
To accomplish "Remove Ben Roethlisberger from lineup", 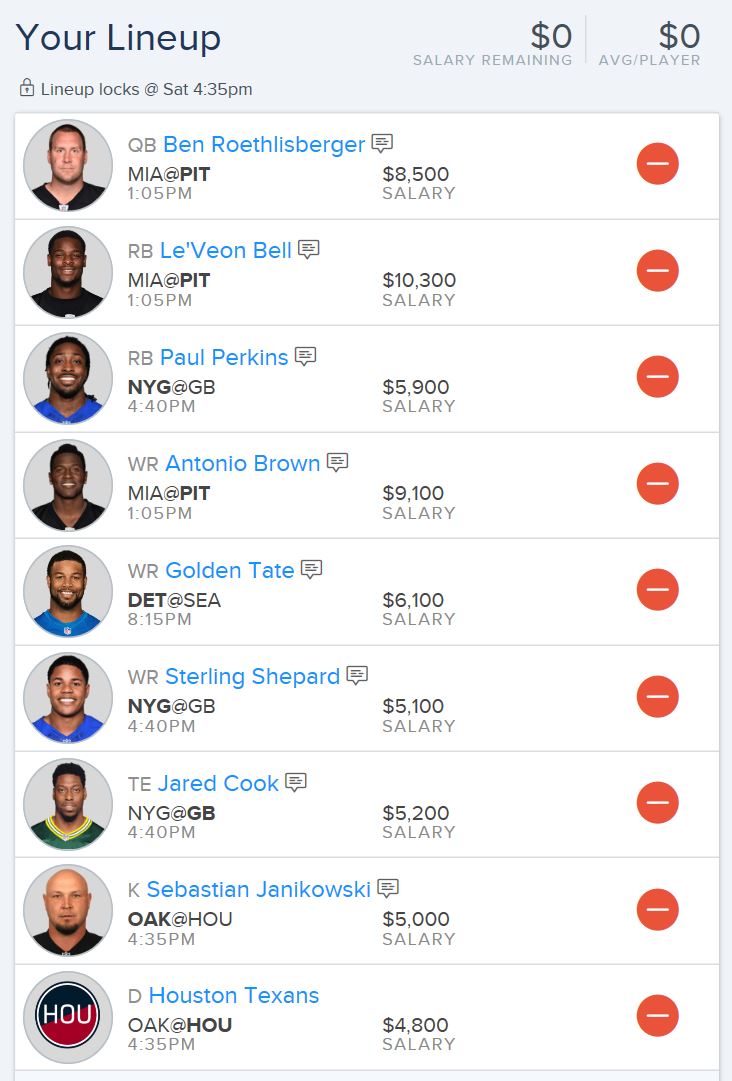I will tap(657, 164).
